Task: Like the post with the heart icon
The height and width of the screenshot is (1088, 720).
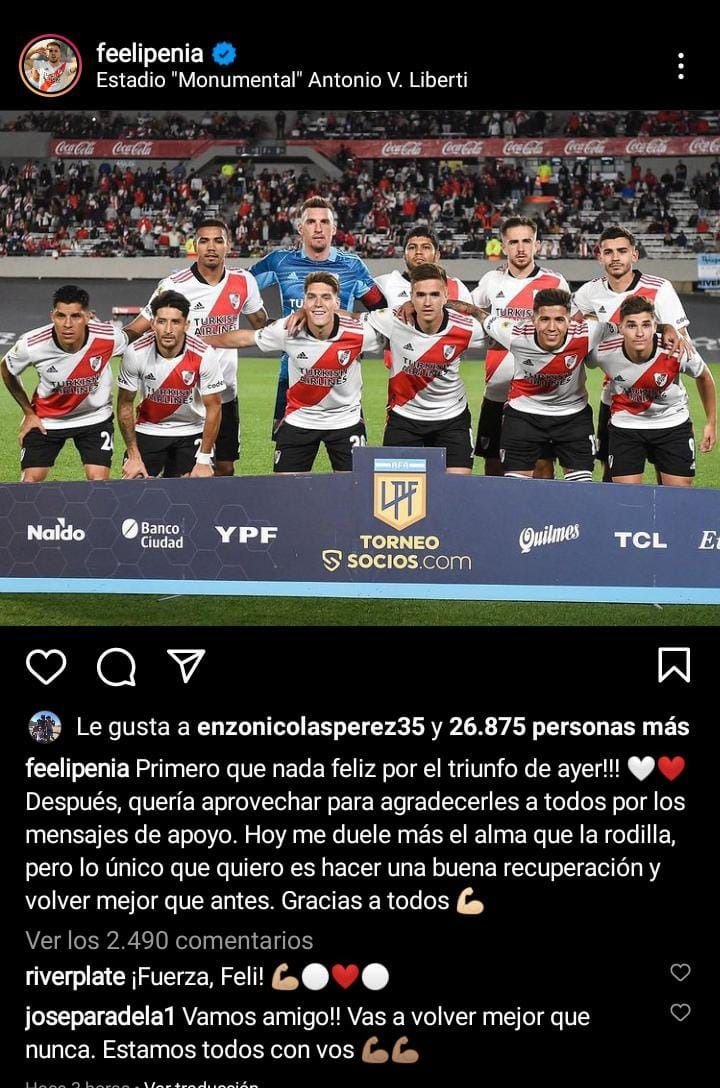Action: click(45, 666)
